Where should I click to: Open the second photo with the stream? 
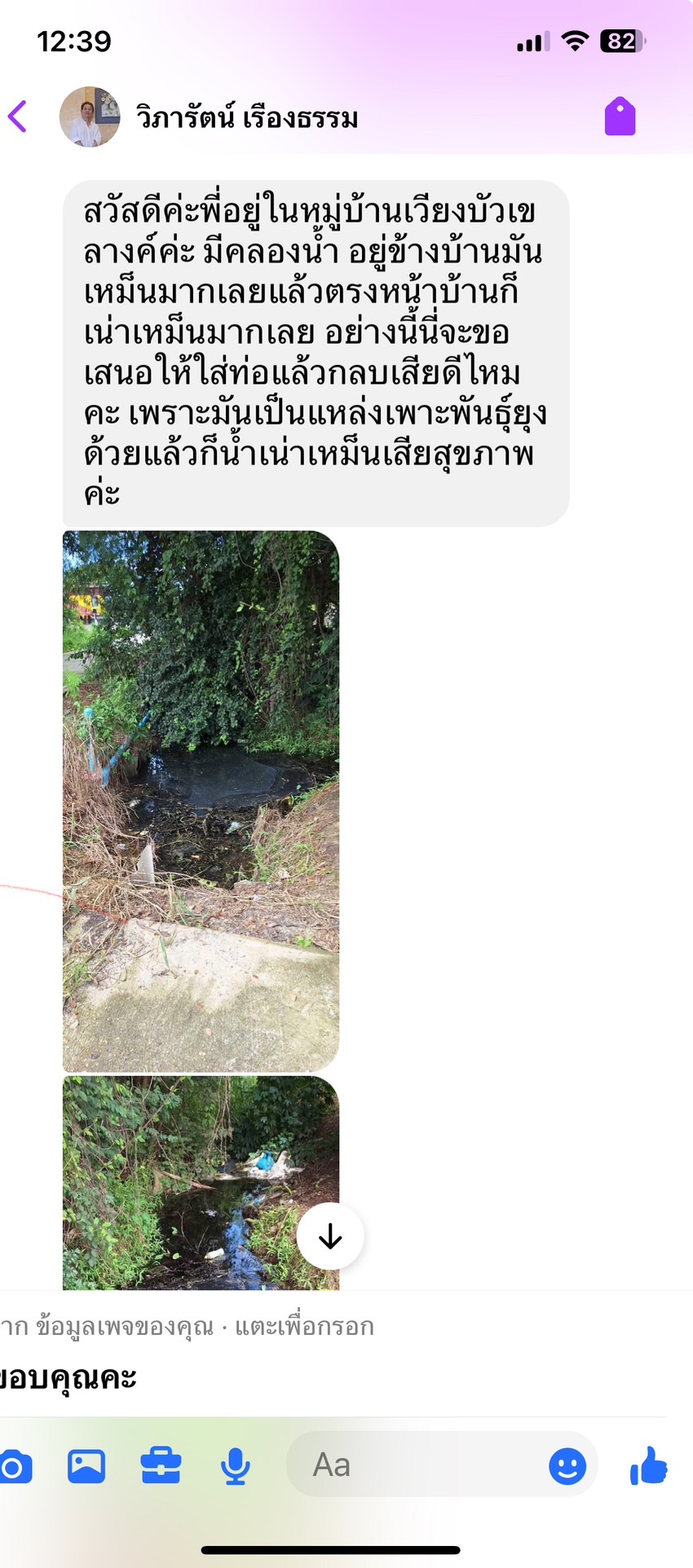[x=179, y=1182]
